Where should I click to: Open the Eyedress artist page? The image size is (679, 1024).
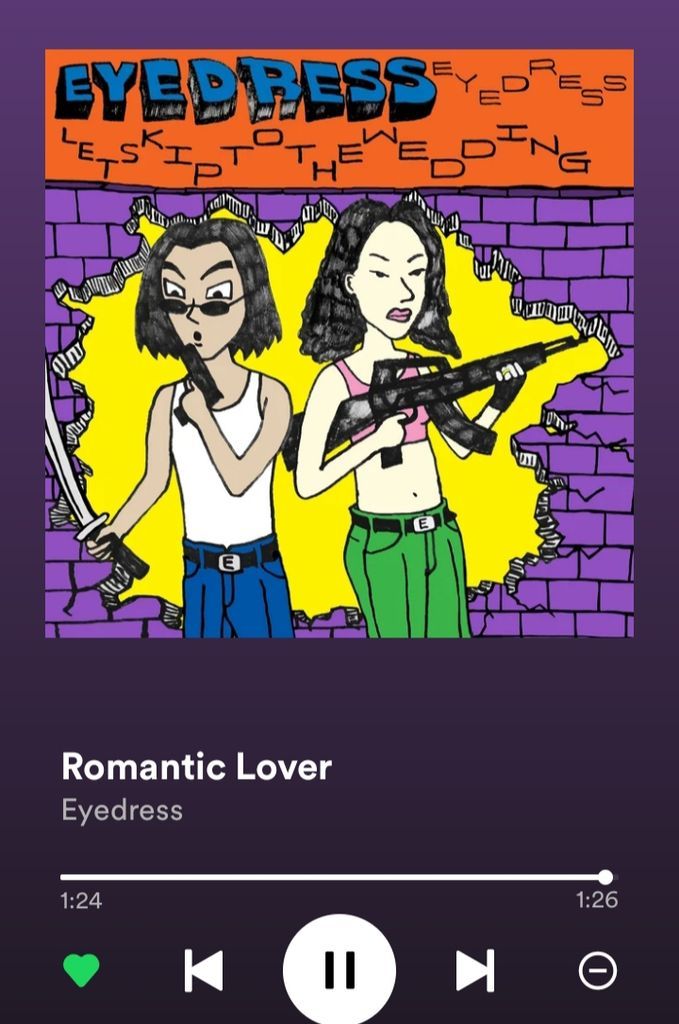click(122, 810)
